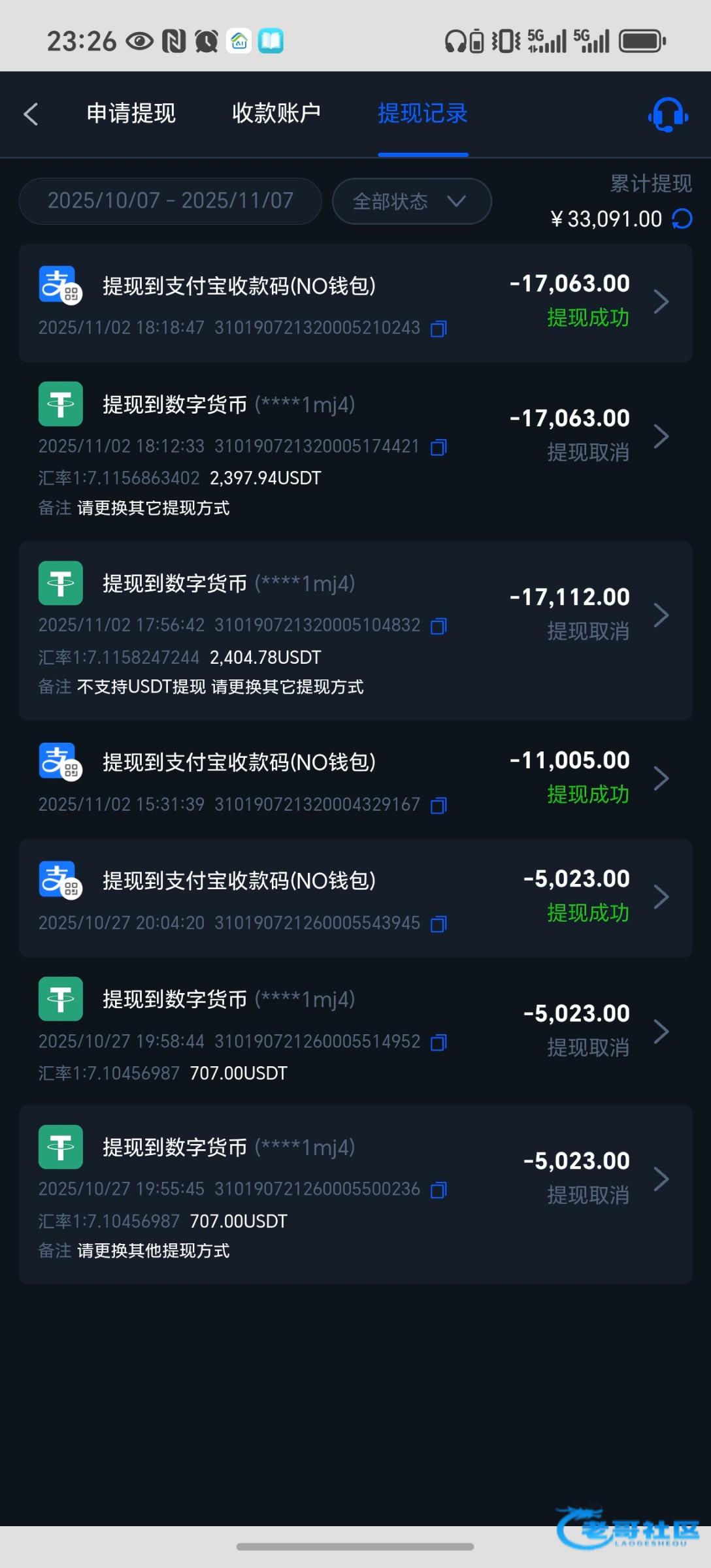Open the date range 2025/10/07 - 2025/11/07 picker
Image resolution: width=711 pixels, height=1568 pixels.
[171, 201]
